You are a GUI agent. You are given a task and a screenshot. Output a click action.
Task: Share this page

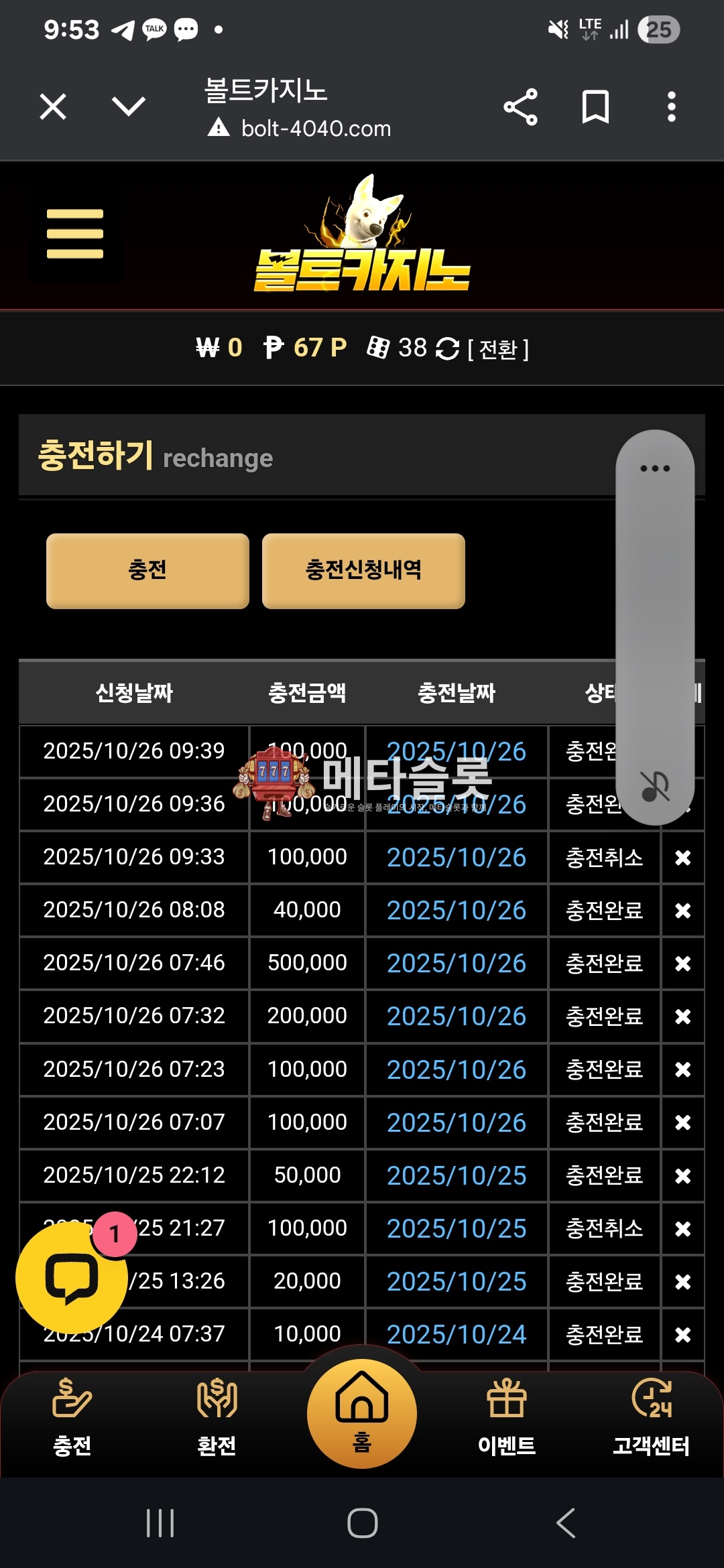click(520, 107)
